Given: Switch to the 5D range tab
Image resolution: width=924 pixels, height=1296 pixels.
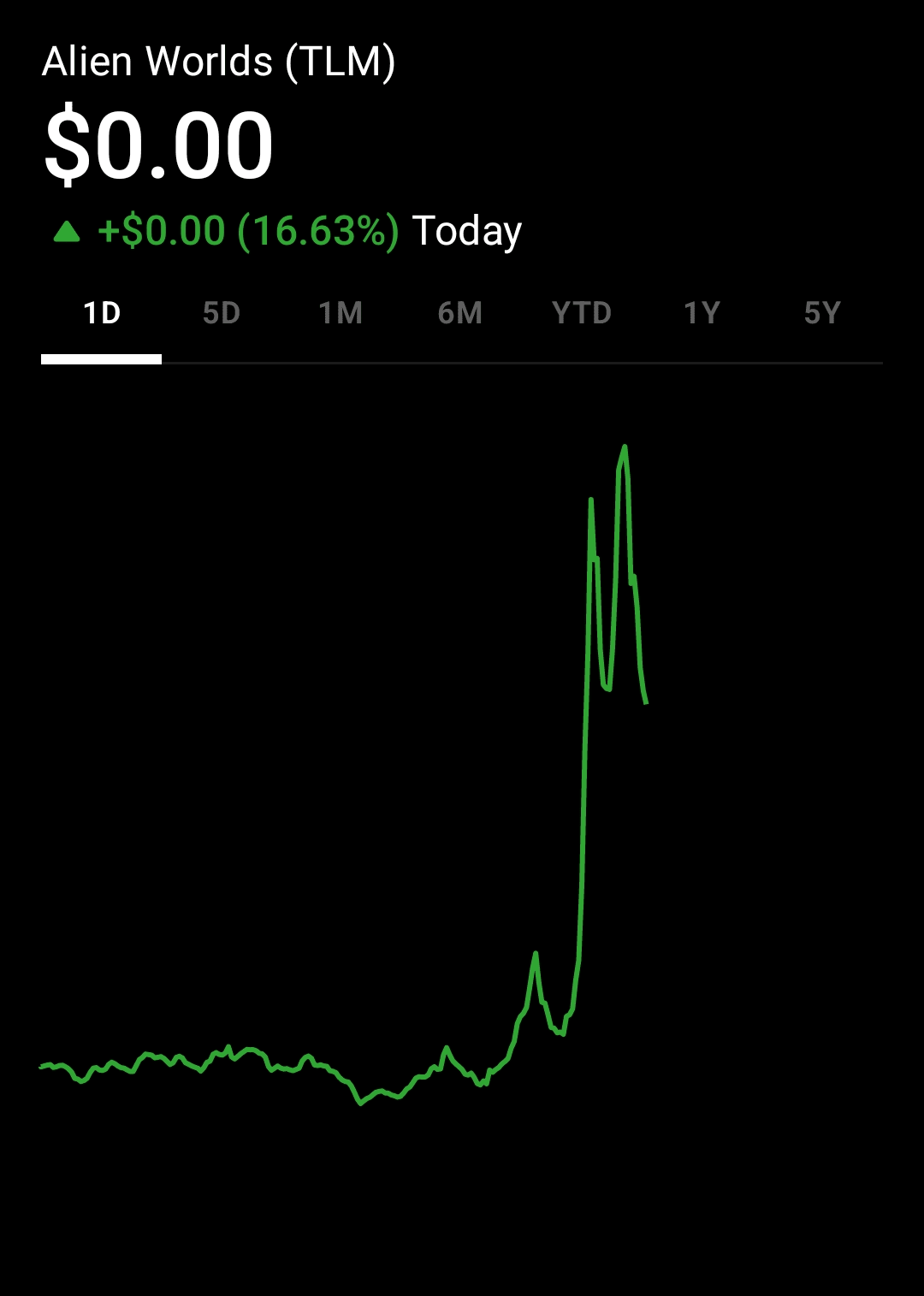Looking at the screenshot, I should pyautogui.click(x=222, y=313).
